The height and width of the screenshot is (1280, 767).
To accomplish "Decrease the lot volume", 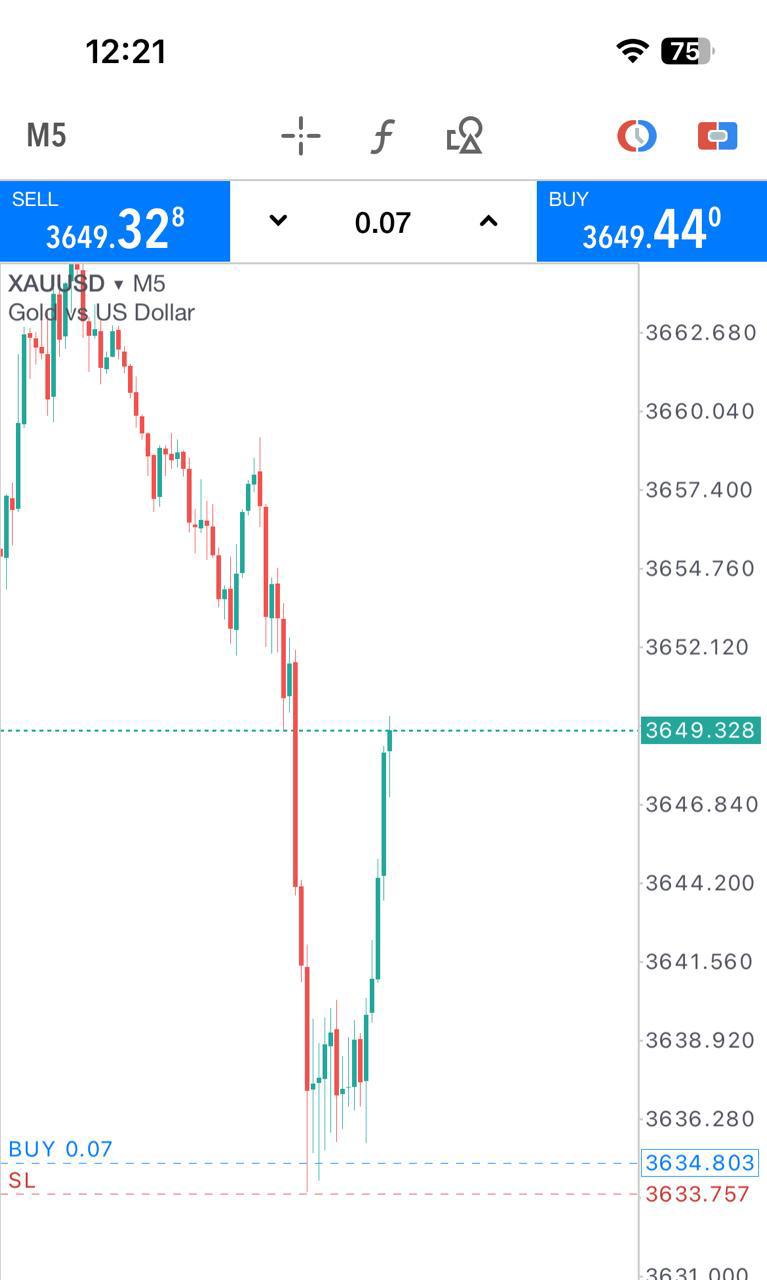I will click(x=279, y=221).
